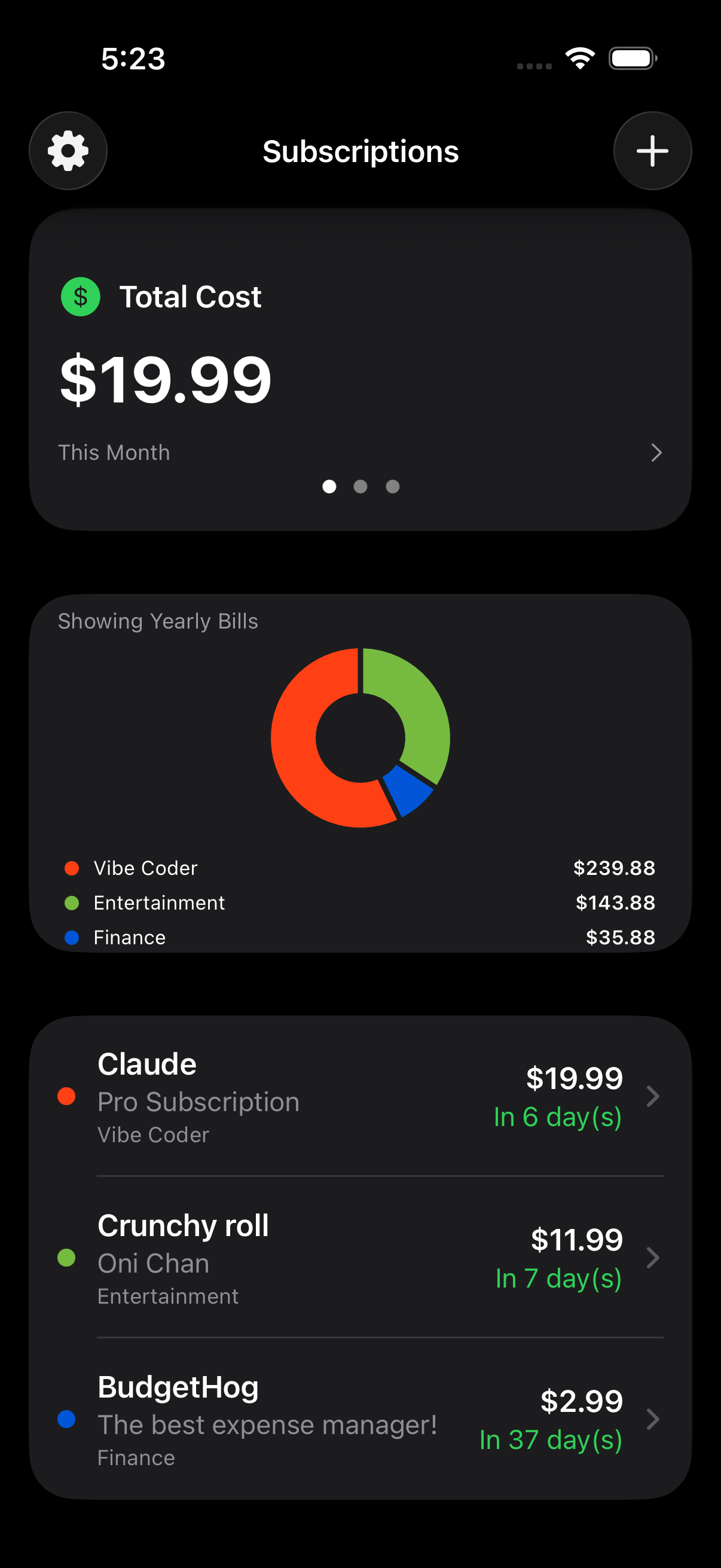Switch to the second Total Cost page dot
721x1568 pixels.
coord(360,486)
